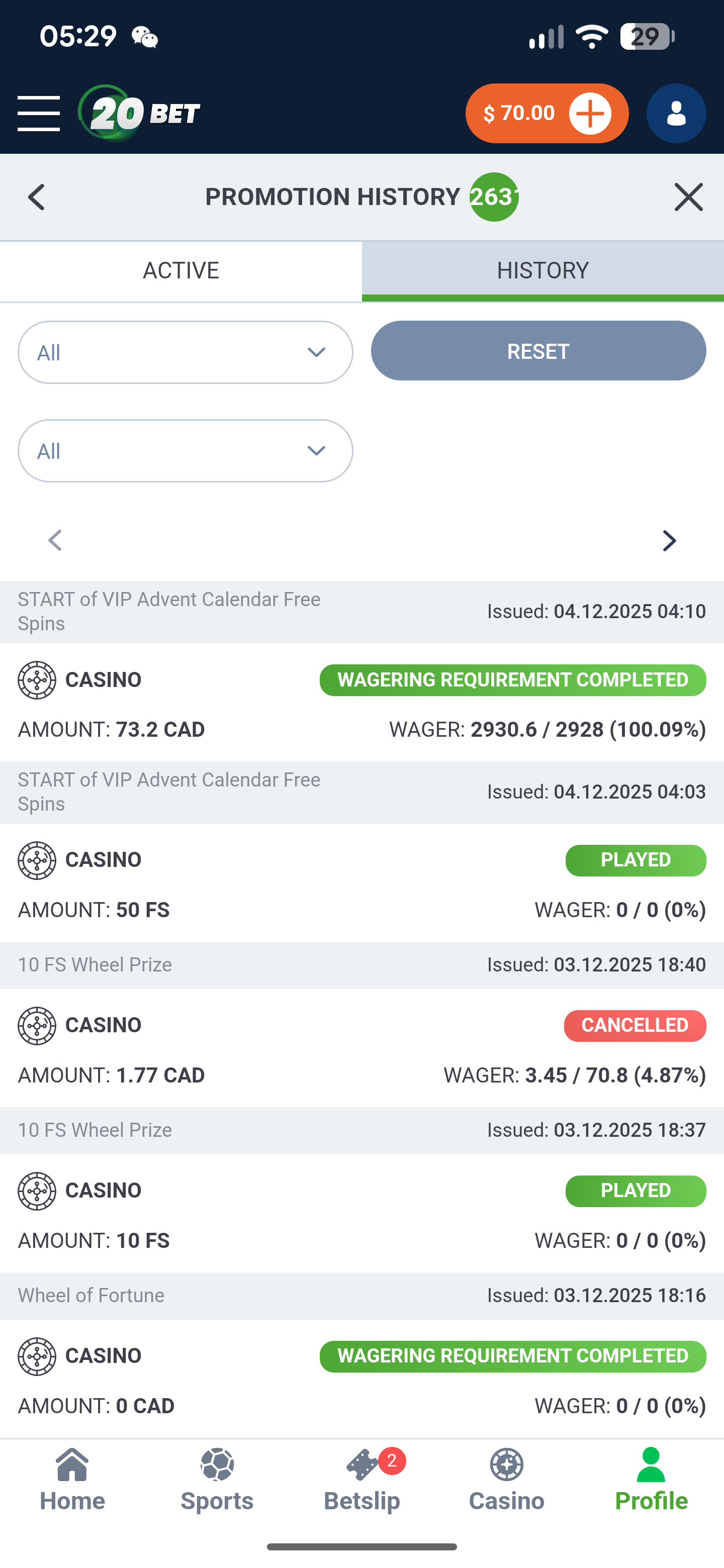This screenshot has height=1568, width=724.
Task: Close the Promotion History panel
Action: [x=688, y=197]
